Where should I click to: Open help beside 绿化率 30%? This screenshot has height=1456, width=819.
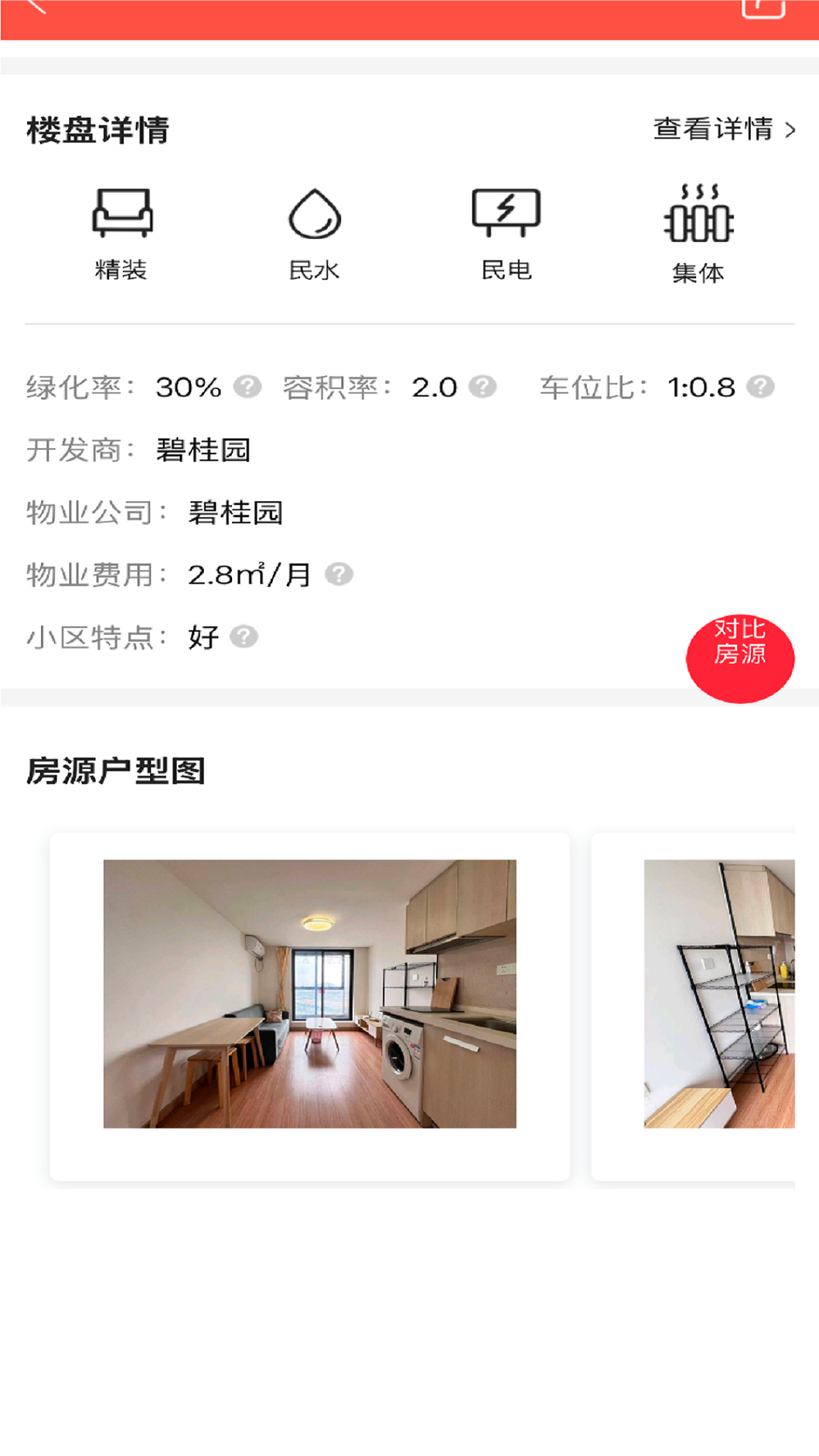(x=249, y=388)
